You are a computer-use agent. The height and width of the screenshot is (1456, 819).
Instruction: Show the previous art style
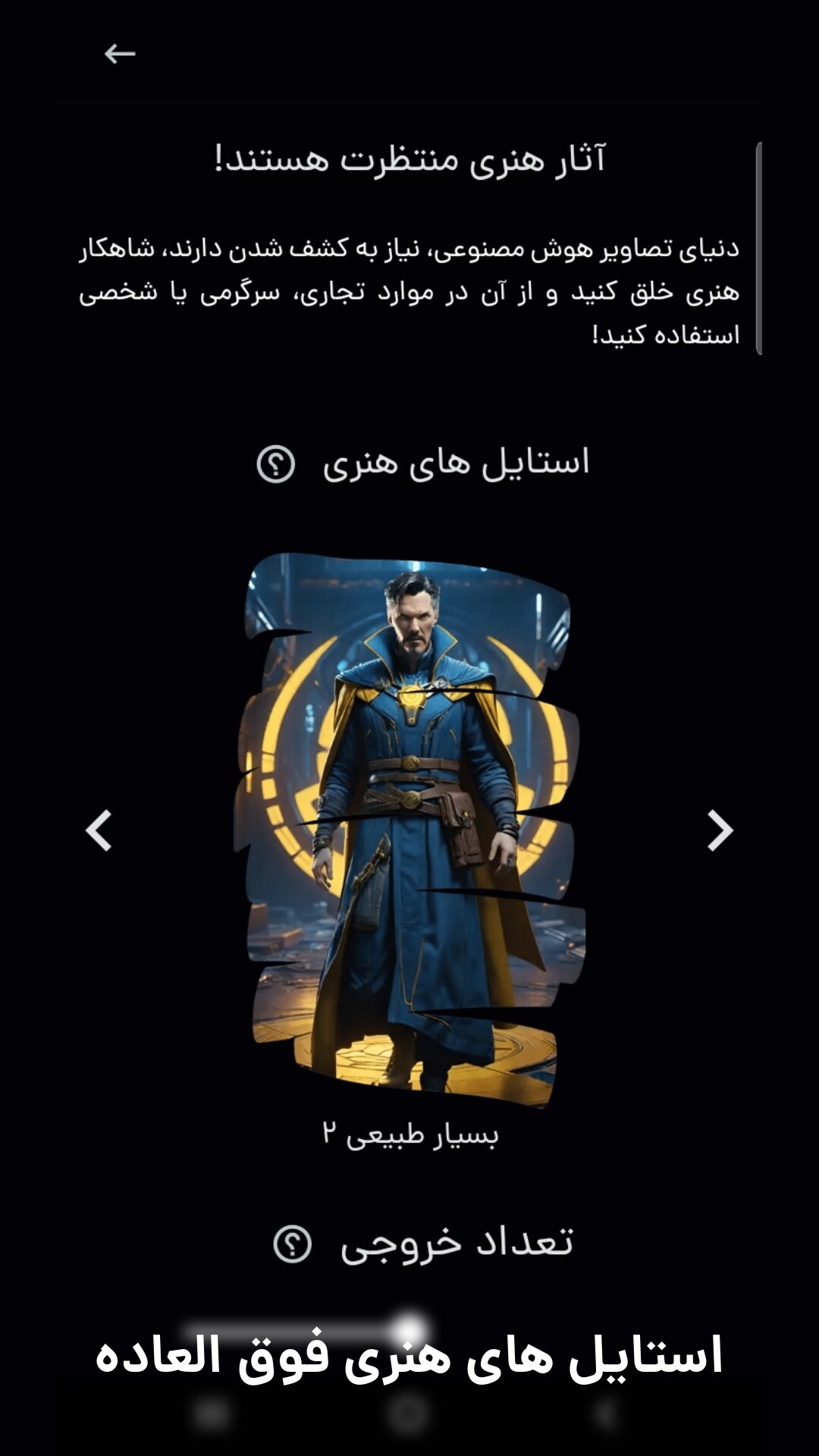coord(99,830)
